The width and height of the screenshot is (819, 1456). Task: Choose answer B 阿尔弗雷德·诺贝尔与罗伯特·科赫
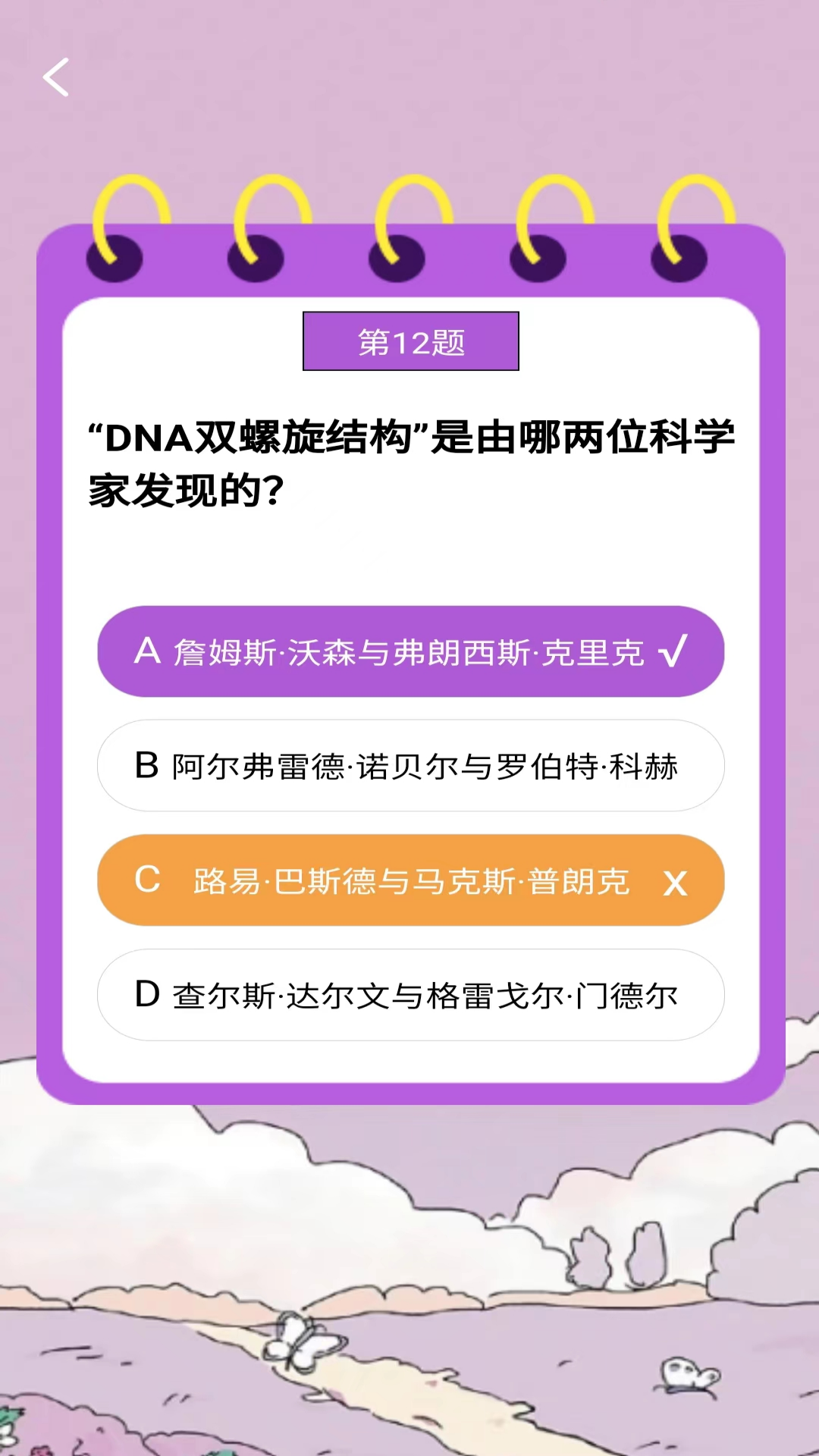coord(410,766)
